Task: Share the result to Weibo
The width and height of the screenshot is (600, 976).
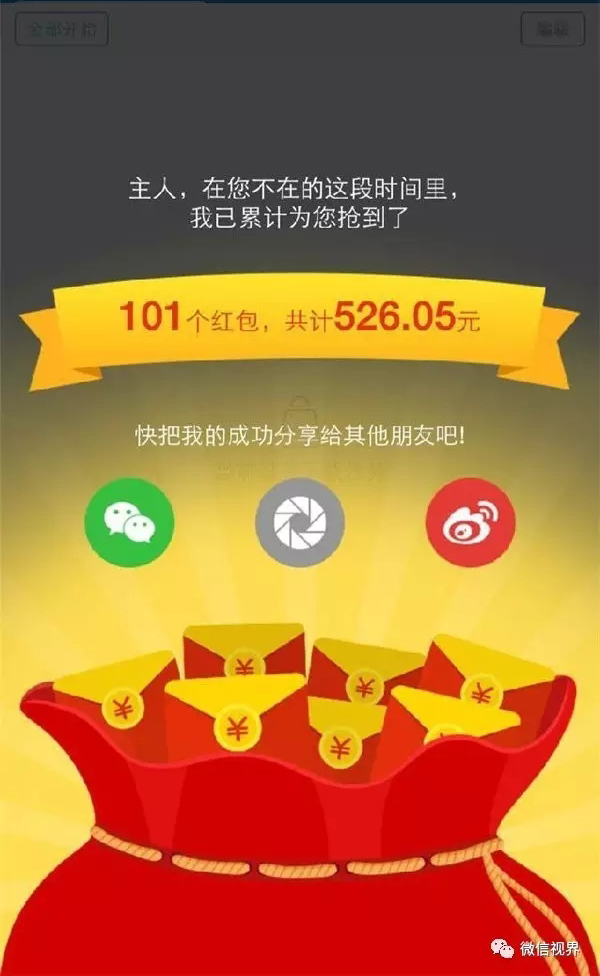Action: (470, 522)
